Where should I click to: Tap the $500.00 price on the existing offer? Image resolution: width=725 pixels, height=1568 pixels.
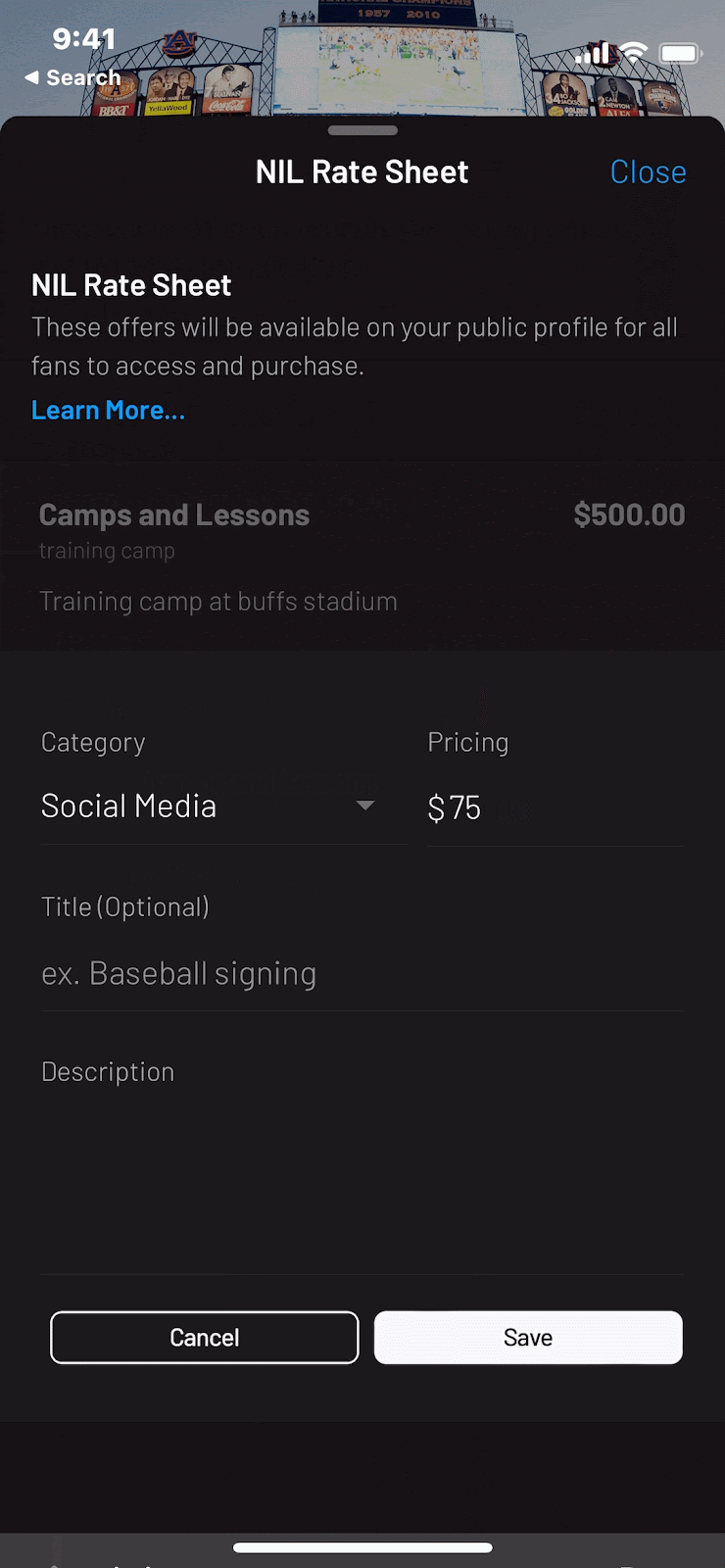tap(629, 514)
